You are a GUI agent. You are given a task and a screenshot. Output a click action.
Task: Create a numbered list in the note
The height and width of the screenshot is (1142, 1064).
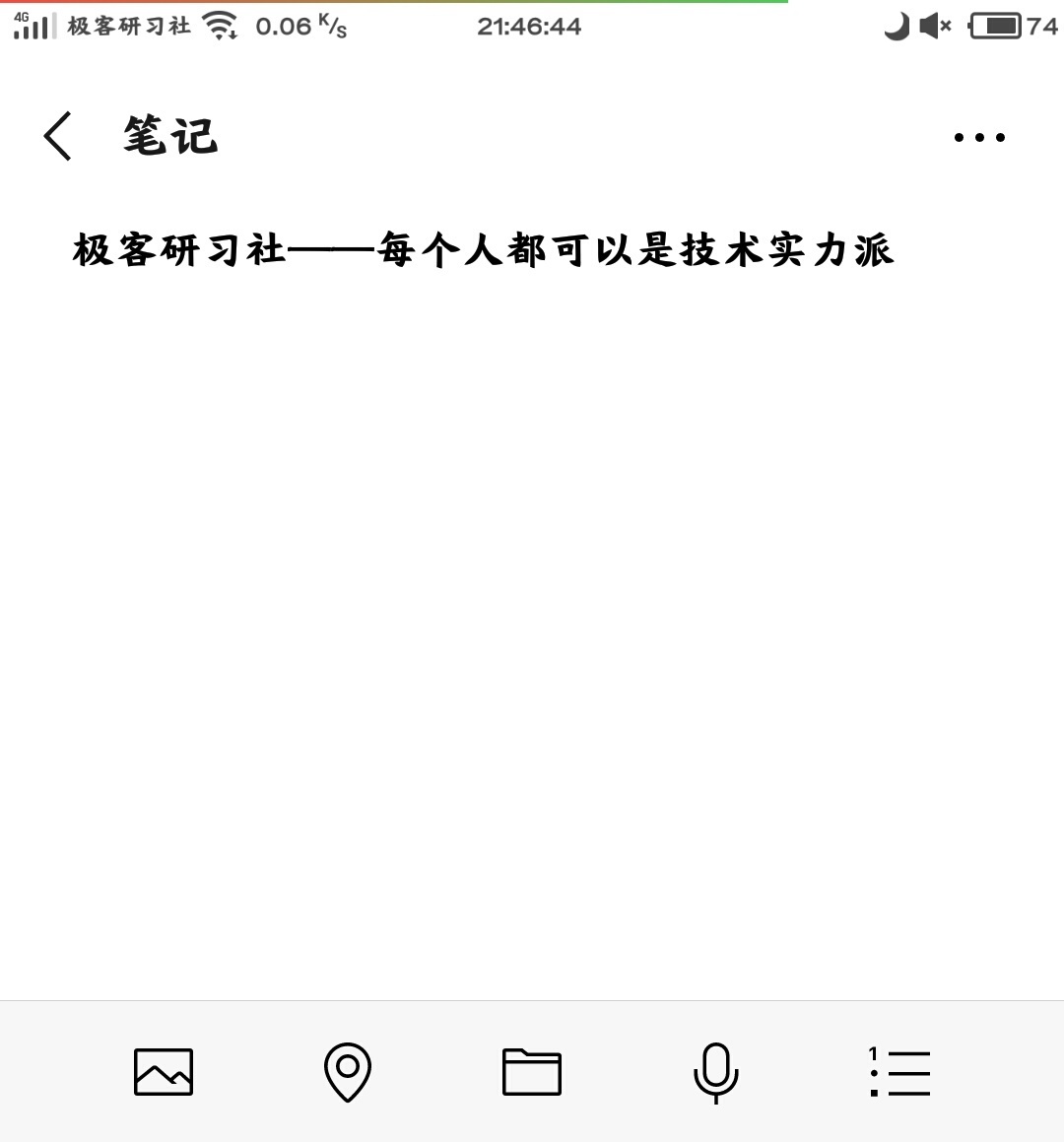pyautogui.click(x=899, y=1073)
